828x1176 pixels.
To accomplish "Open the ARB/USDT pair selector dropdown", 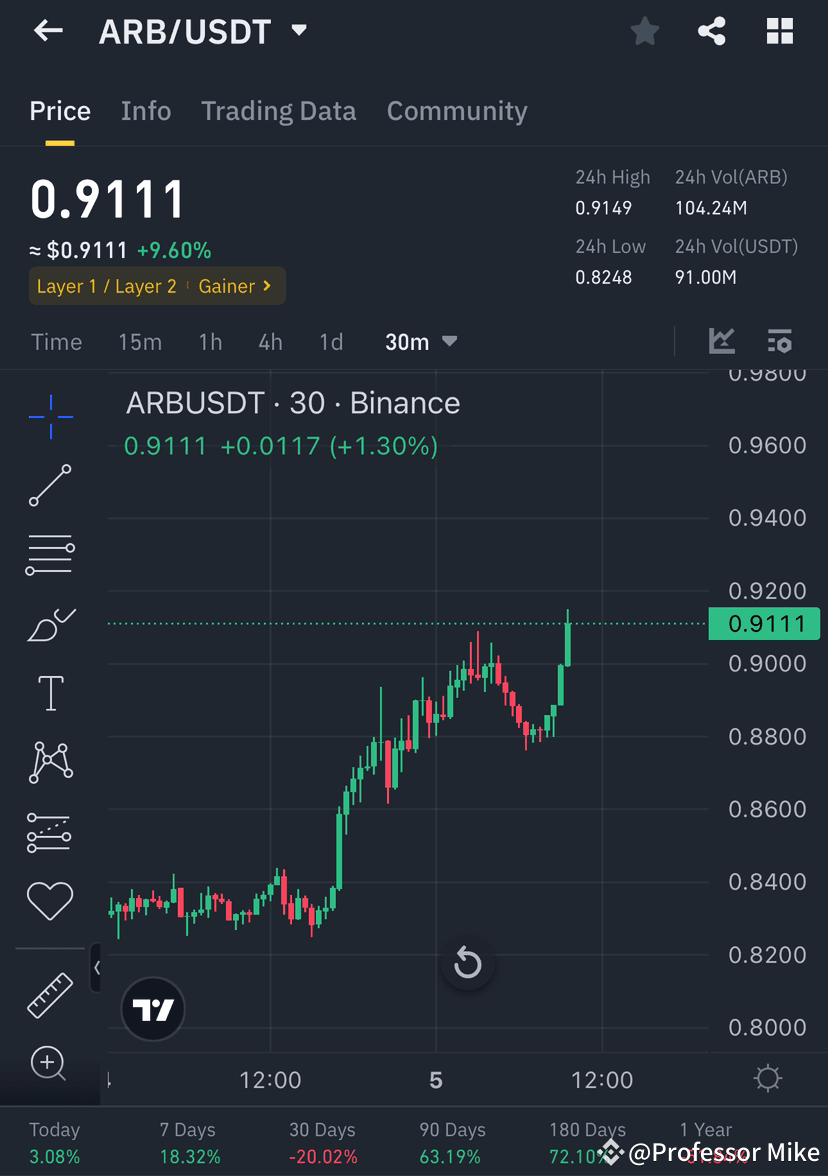I will (298, 31).
